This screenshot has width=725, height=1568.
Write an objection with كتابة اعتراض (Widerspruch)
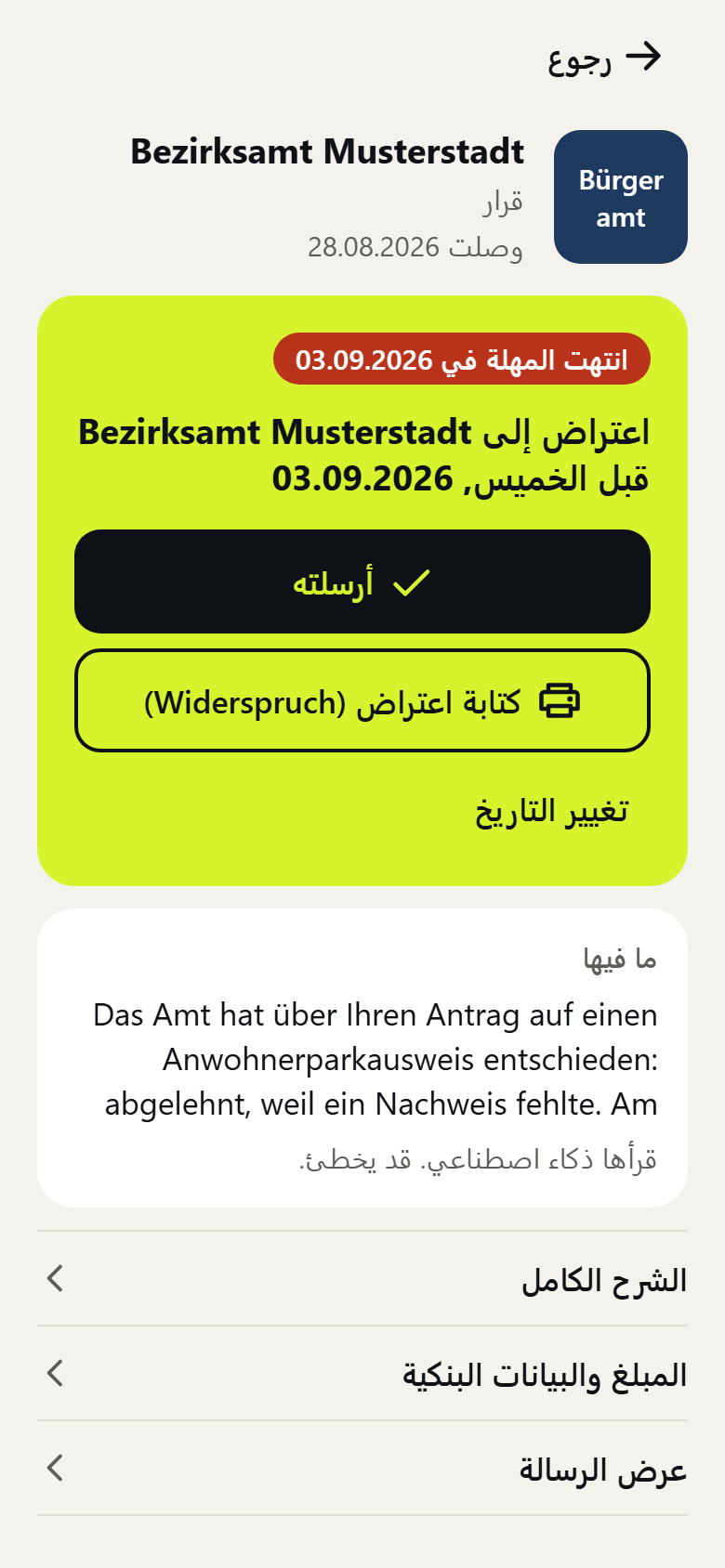[x=362, y=700]
